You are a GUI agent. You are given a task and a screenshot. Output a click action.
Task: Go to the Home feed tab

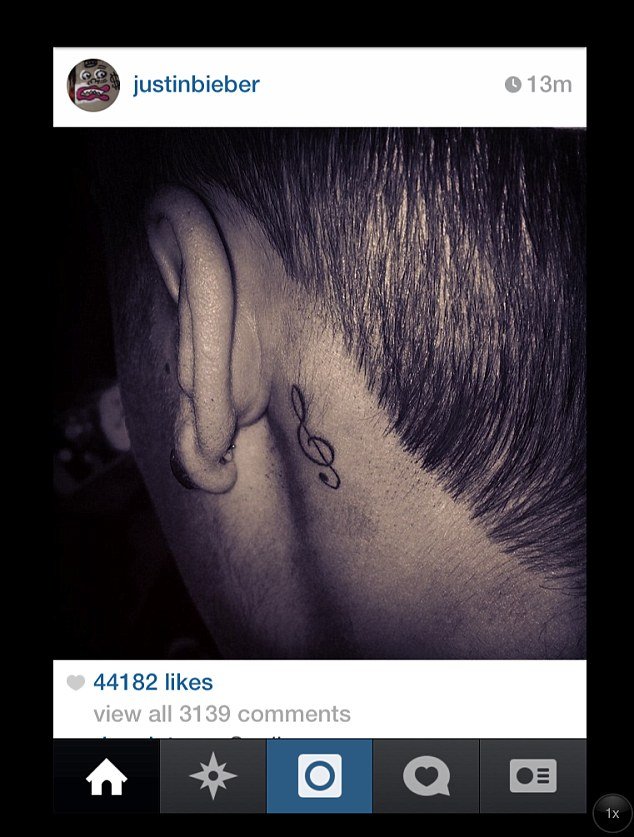tap(106, 777)
